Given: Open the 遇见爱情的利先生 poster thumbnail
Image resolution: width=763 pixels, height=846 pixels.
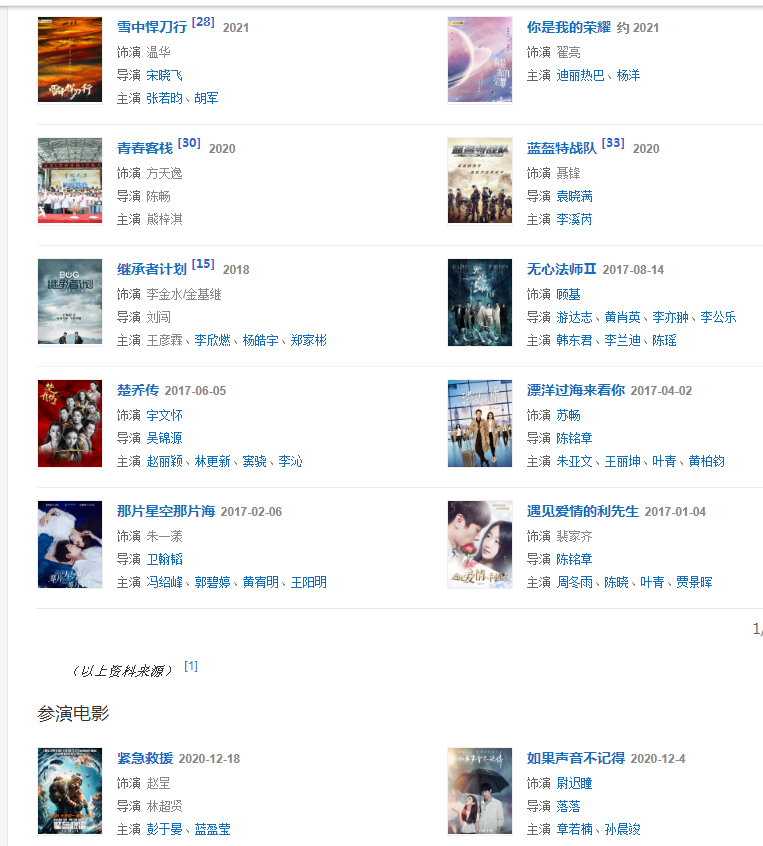Looking at the screenshot, I should (480, 544).
